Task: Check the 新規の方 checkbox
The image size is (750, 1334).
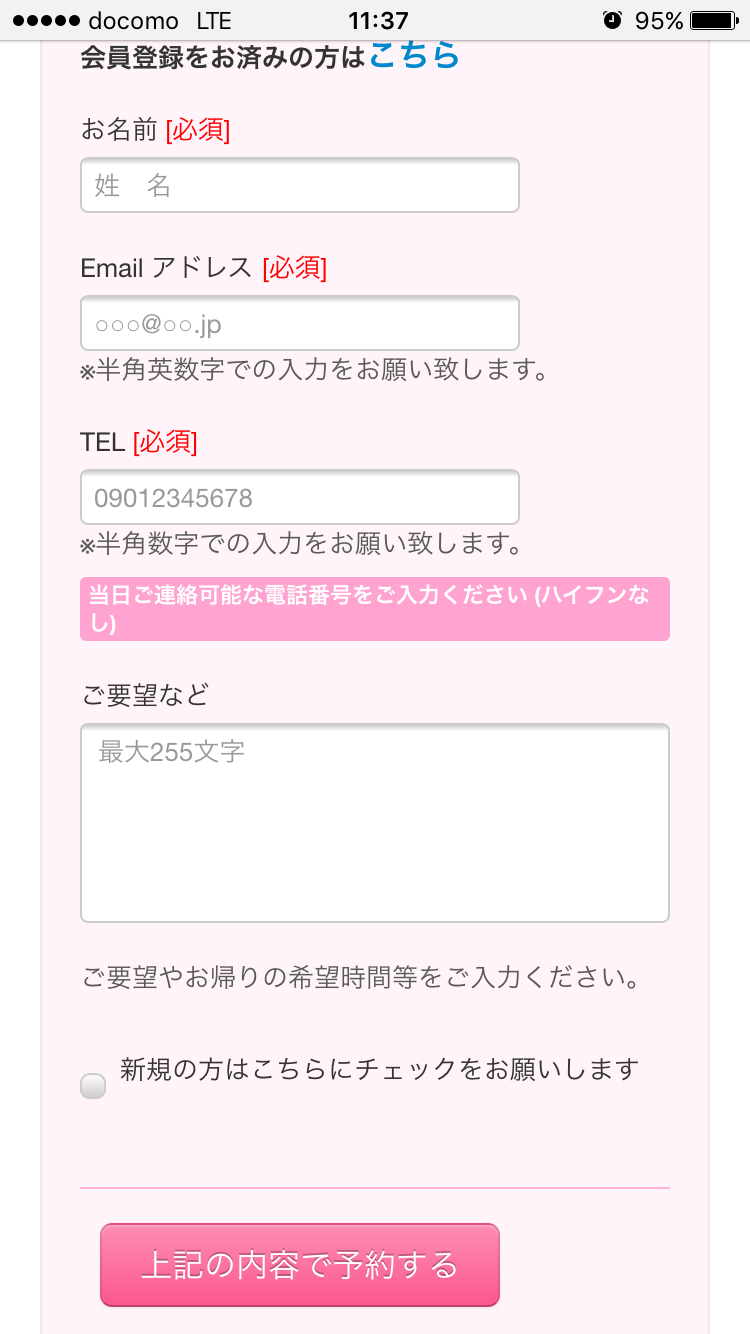Action: pos(93,1086)
